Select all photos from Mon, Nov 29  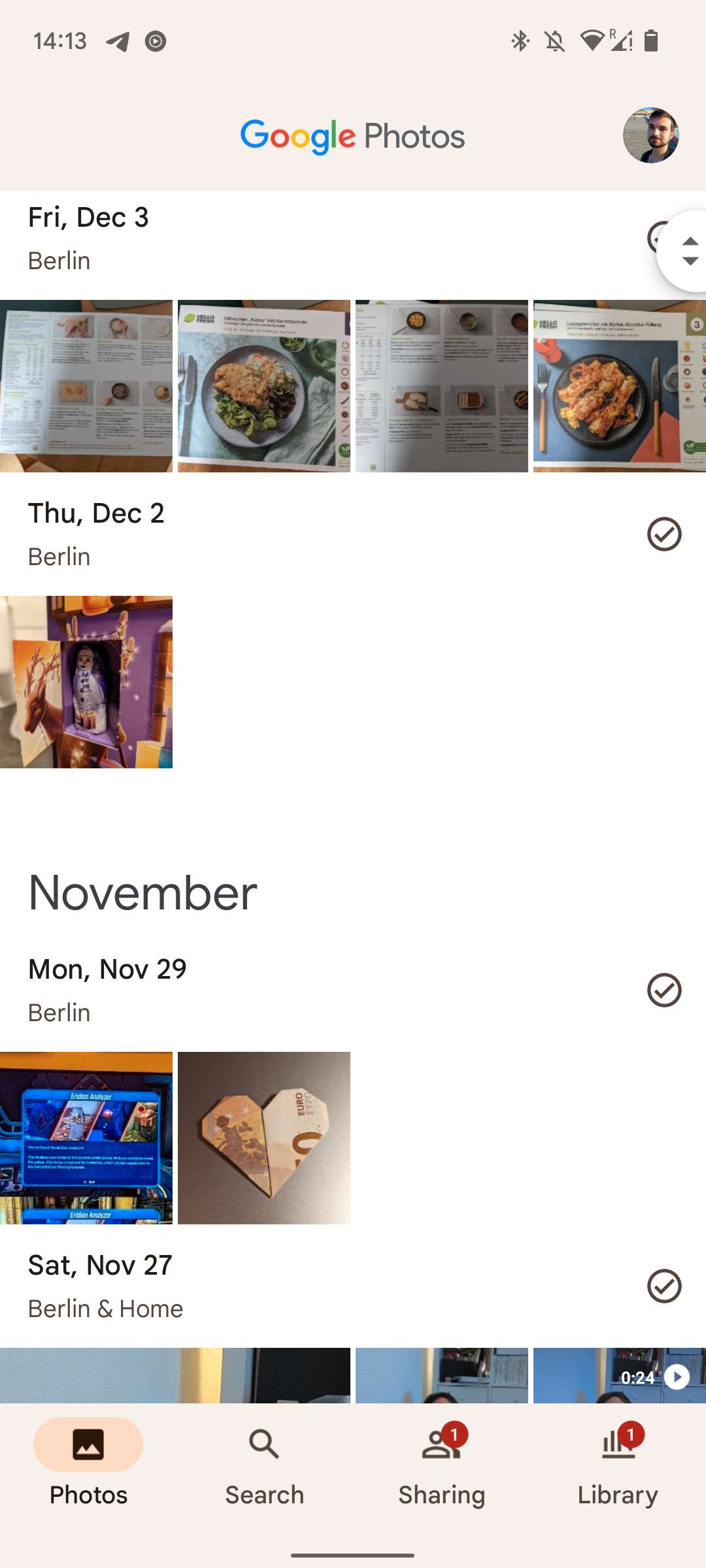(x=664, y=990)
